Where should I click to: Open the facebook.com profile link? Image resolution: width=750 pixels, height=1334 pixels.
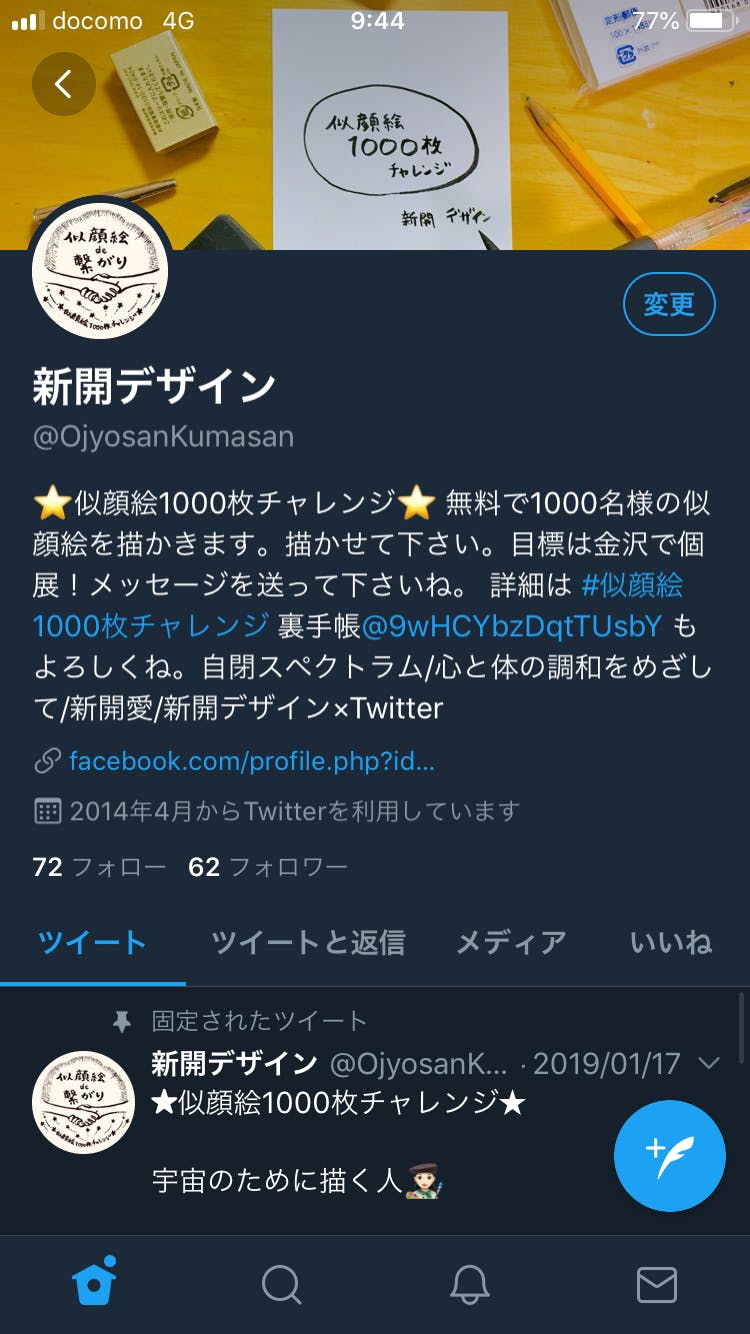(250, 762)
